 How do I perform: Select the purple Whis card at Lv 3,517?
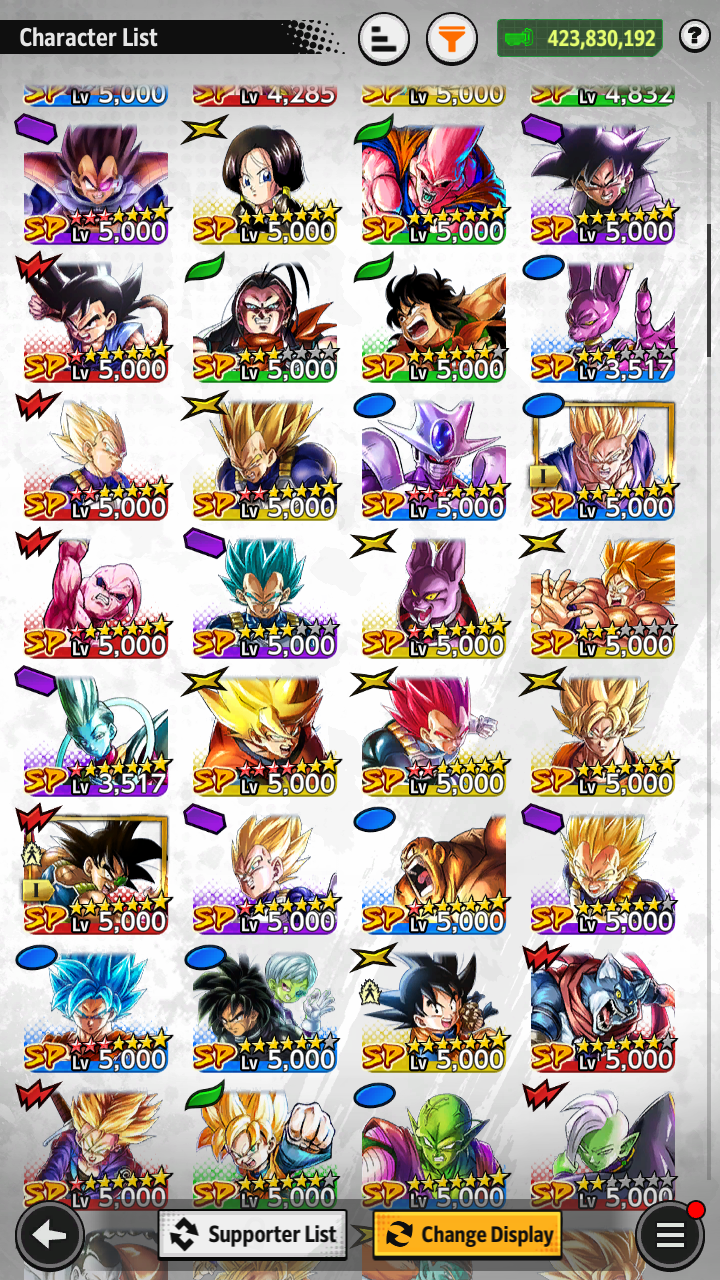(96, 734)
